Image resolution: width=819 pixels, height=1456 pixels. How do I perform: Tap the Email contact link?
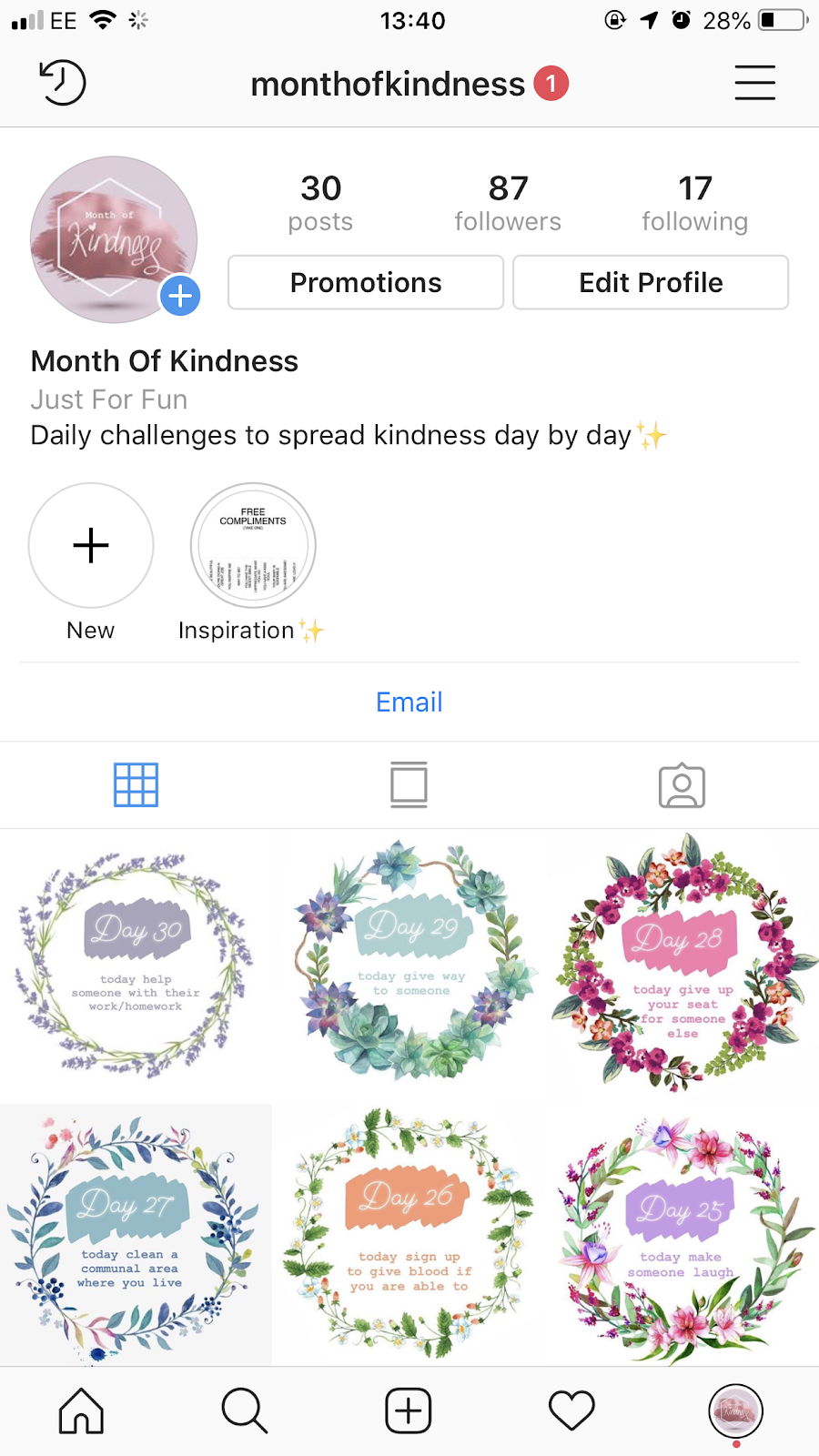pyautogui.click(x=409, y=703)
